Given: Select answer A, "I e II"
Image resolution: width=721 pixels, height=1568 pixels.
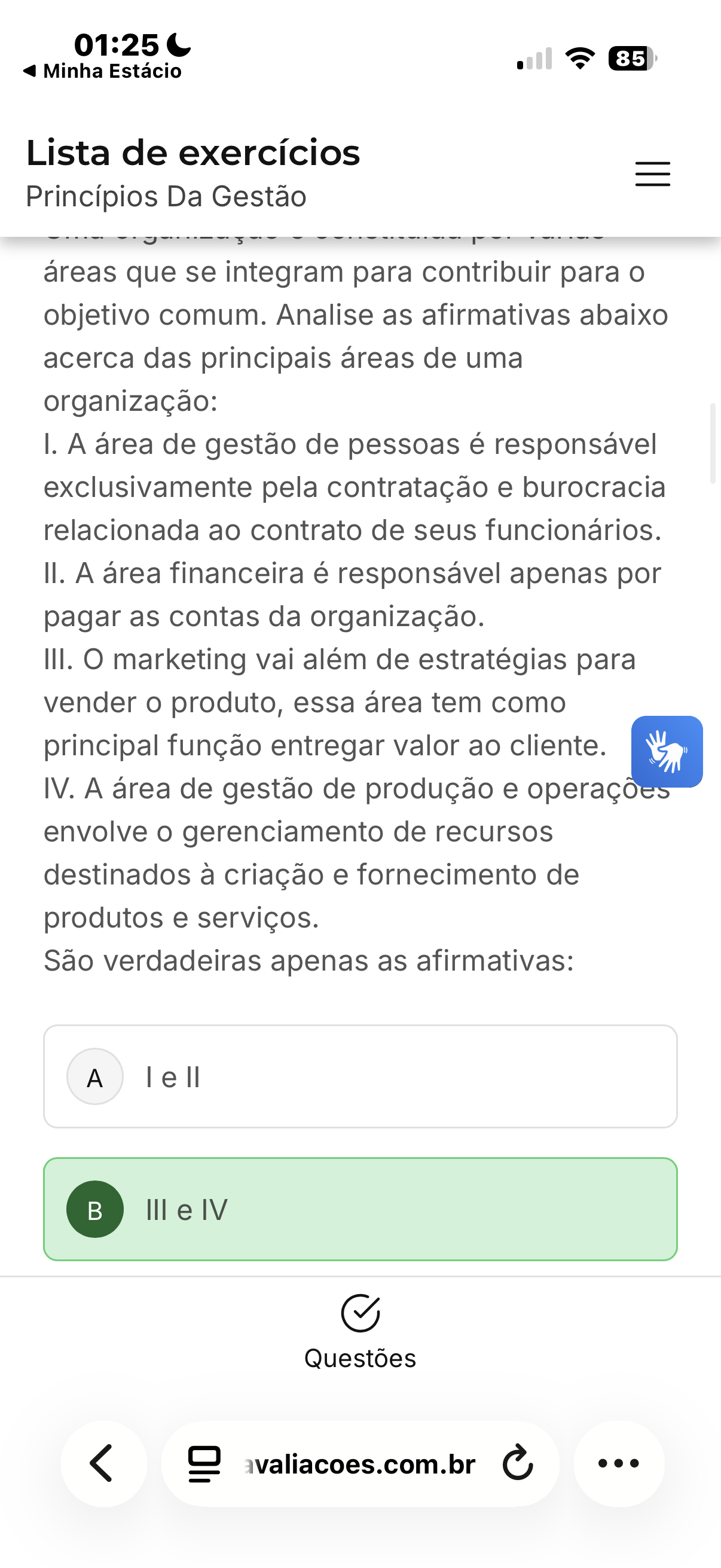Looking at the screenshot, I should (359, 1076).
